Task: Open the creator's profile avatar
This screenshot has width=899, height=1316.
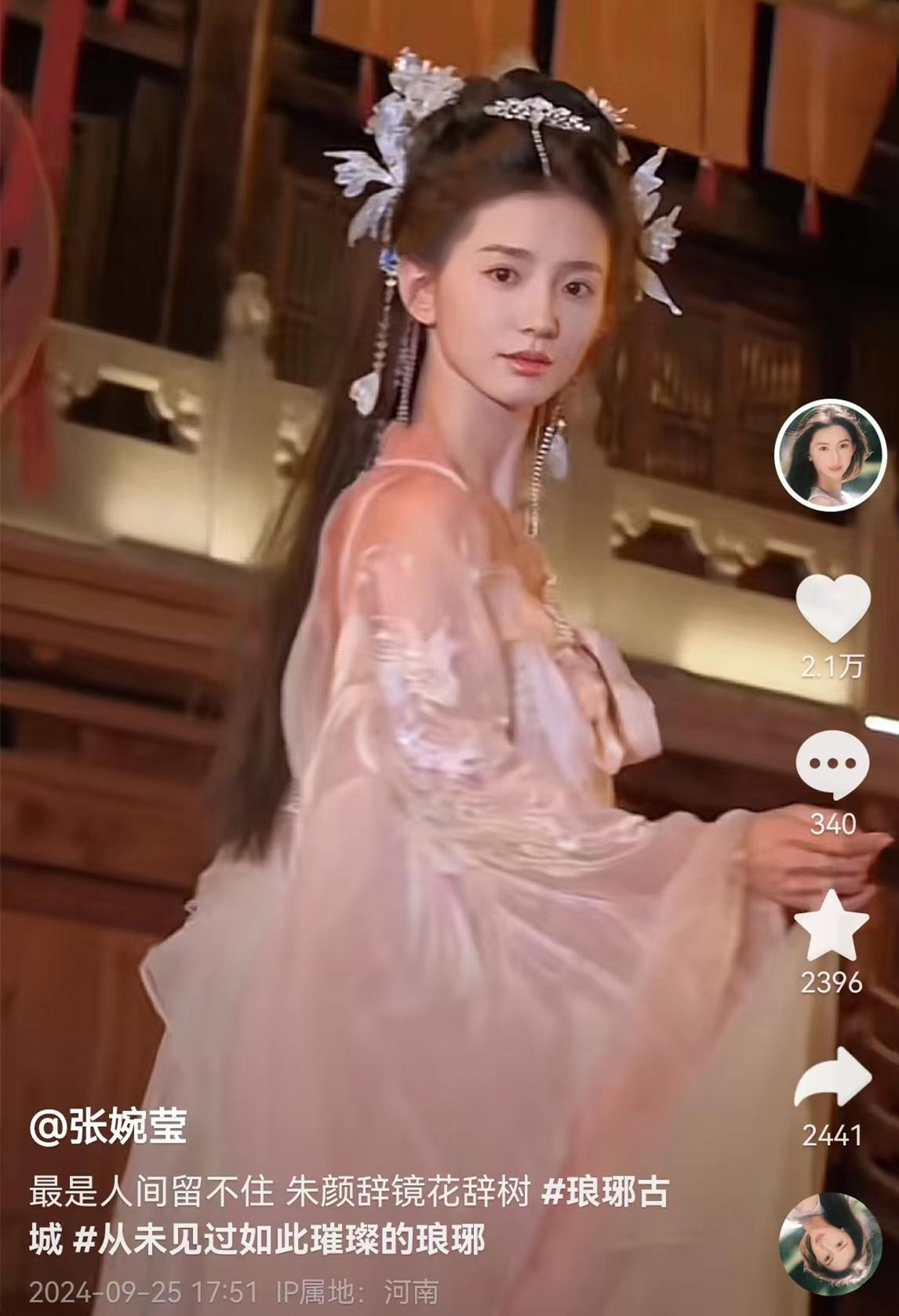Action: pyautogui.click(x=827, y=457)
